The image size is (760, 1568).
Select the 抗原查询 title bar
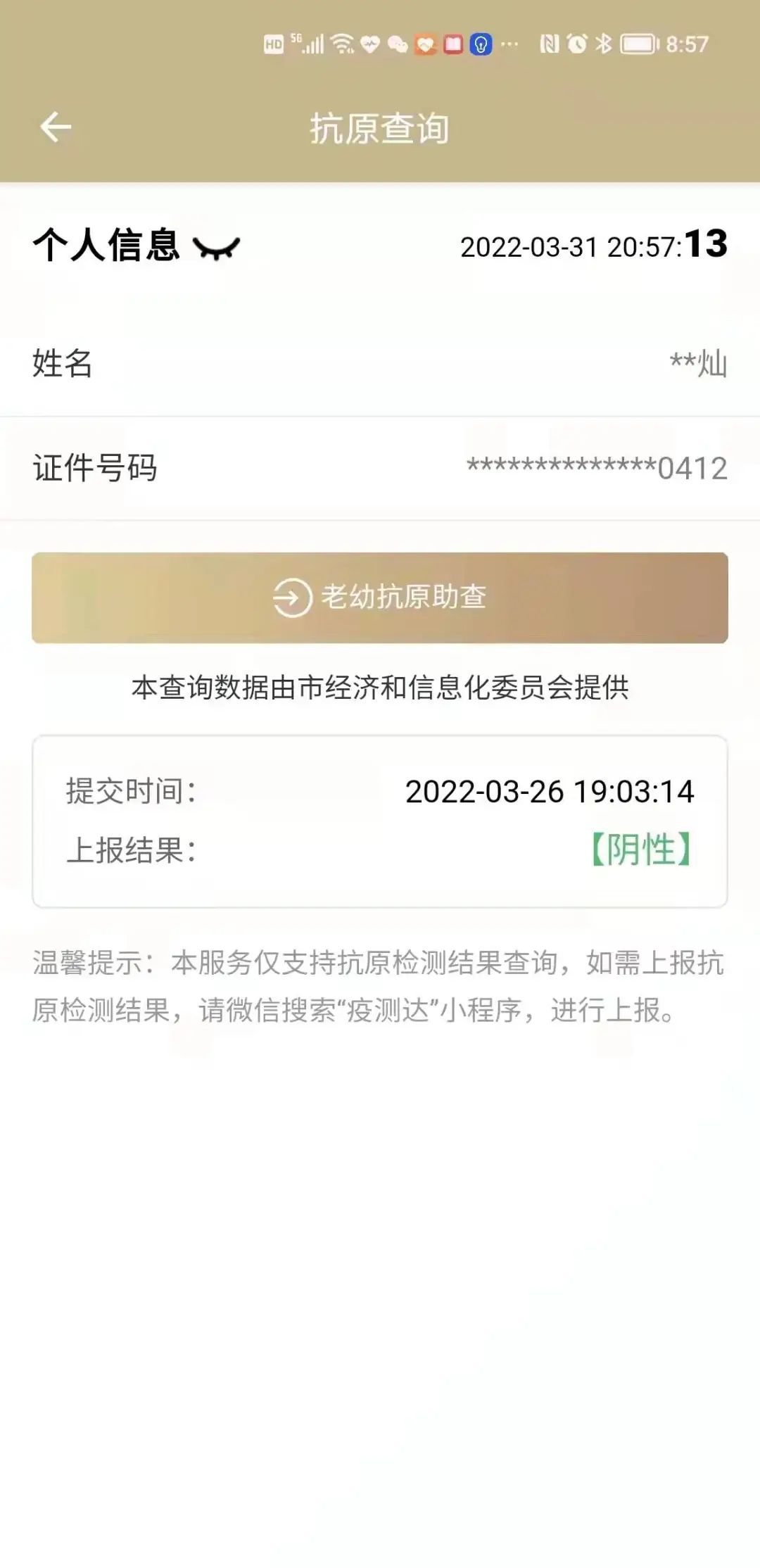pyautogui.click(x=380, y=128)
